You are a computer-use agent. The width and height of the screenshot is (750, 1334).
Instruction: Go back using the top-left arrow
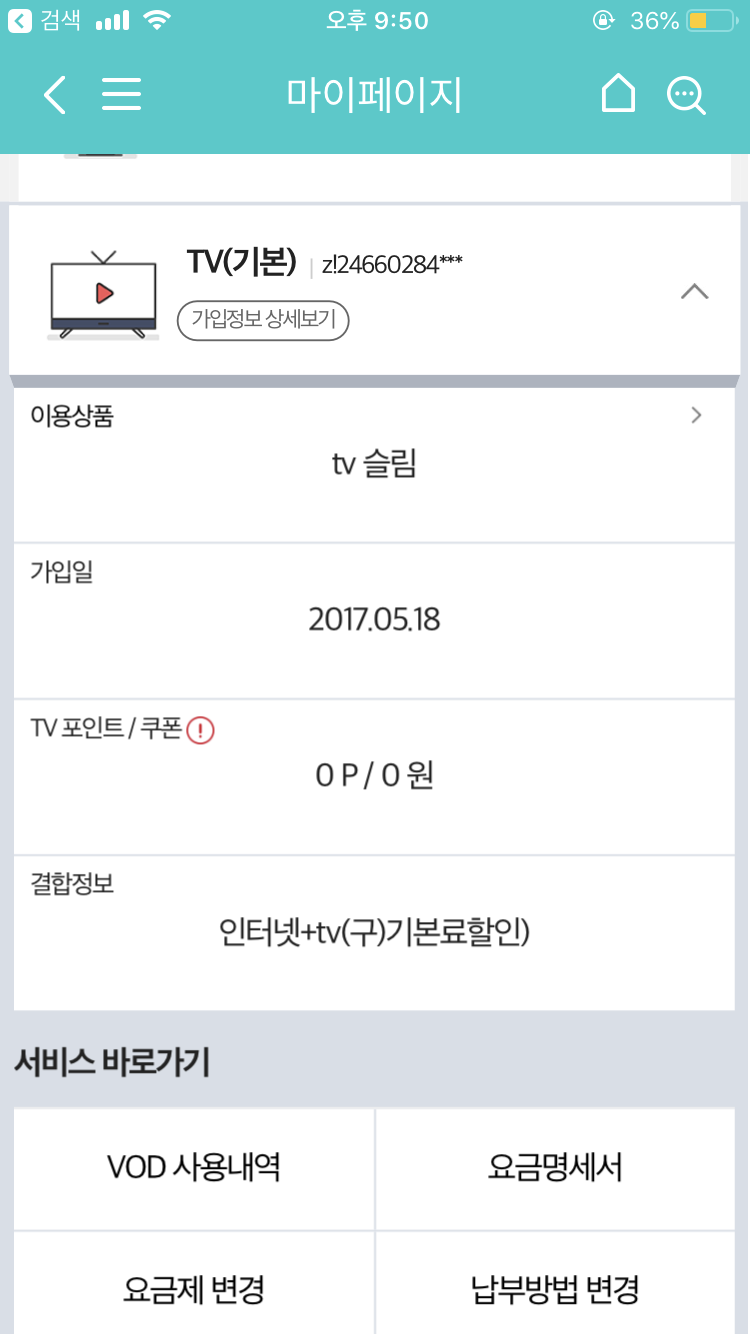pyautogui.click(x=55, y=96)
